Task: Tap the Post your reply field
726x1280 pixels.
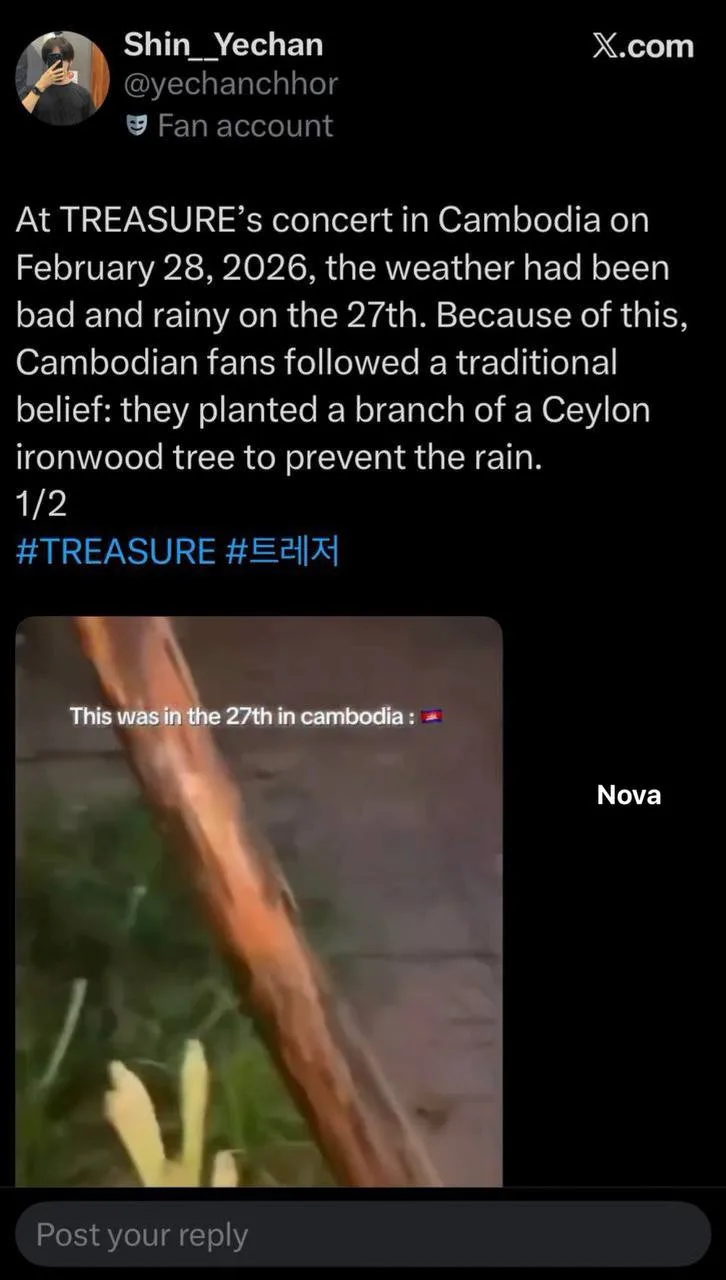Action: [362, 1235]
